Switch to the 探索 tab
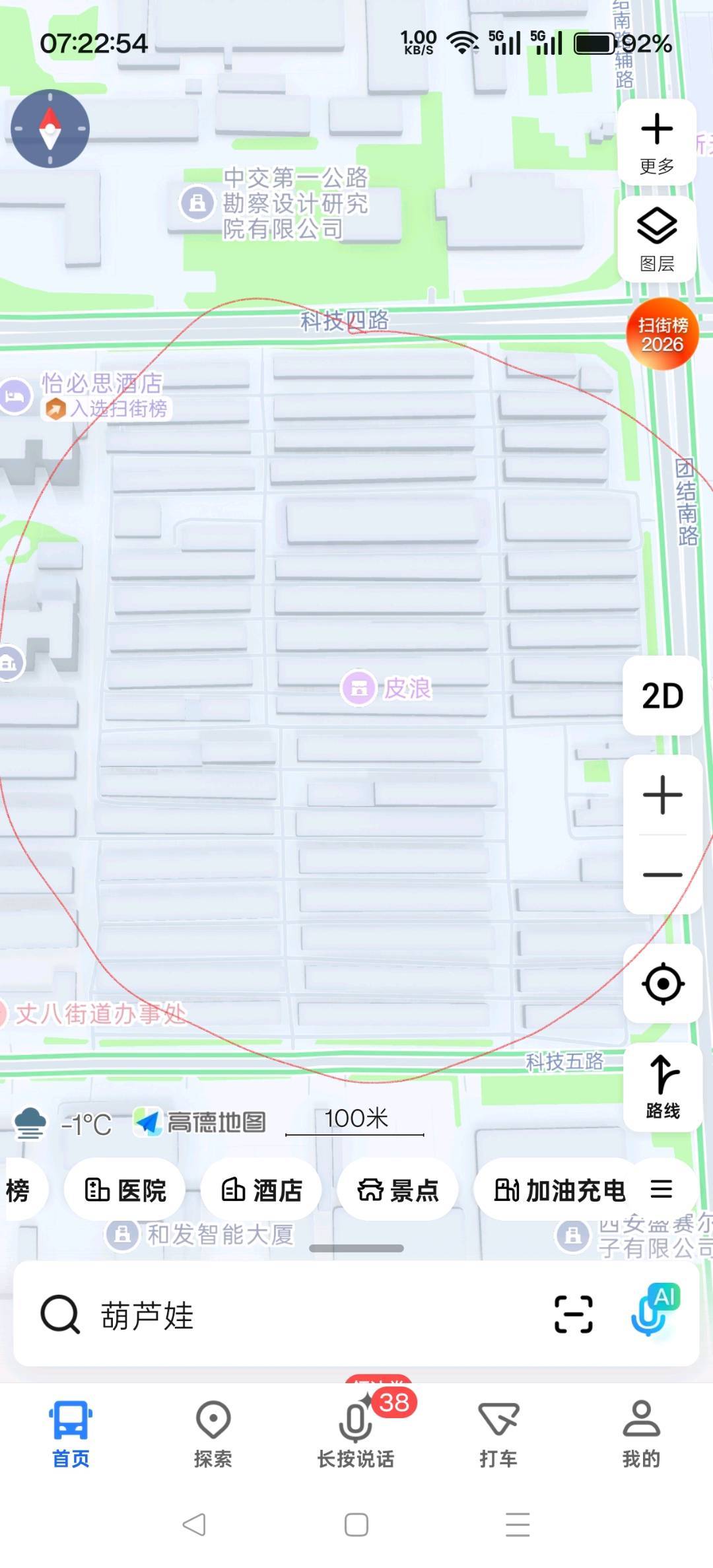 click(213, 1434)
